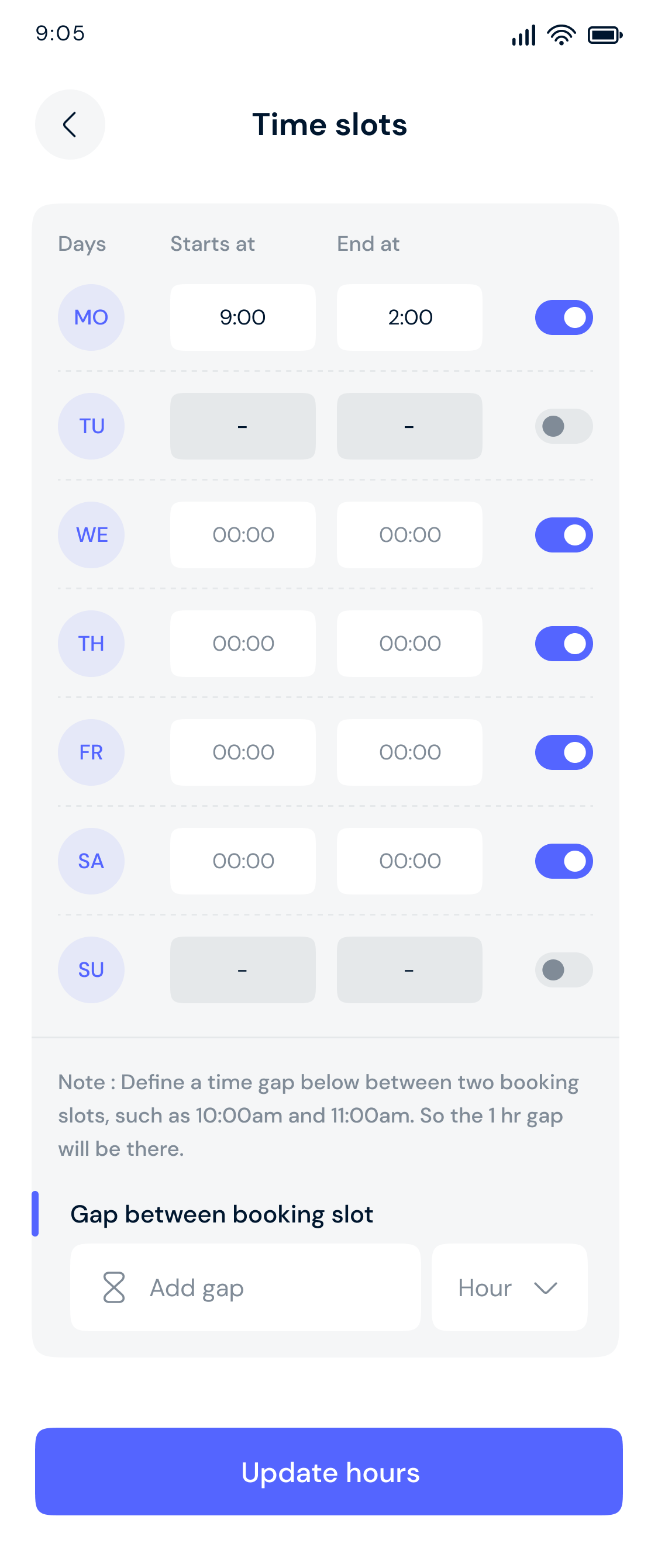
Task: Enable the Sunday toggle
Action: 563,970
